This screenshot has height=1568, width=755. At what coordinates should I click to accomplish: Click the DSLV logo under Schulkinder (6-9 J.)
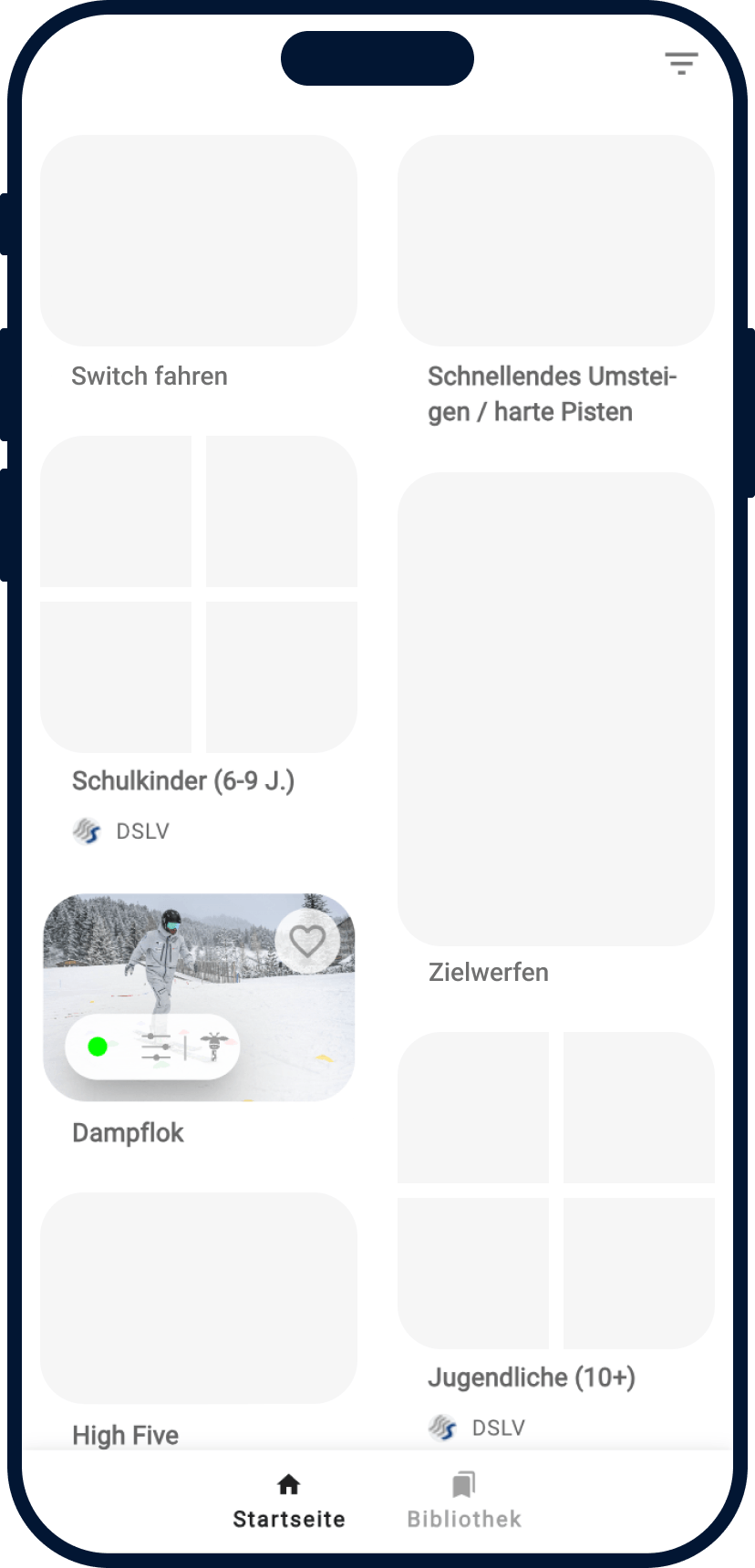(87, 830)
